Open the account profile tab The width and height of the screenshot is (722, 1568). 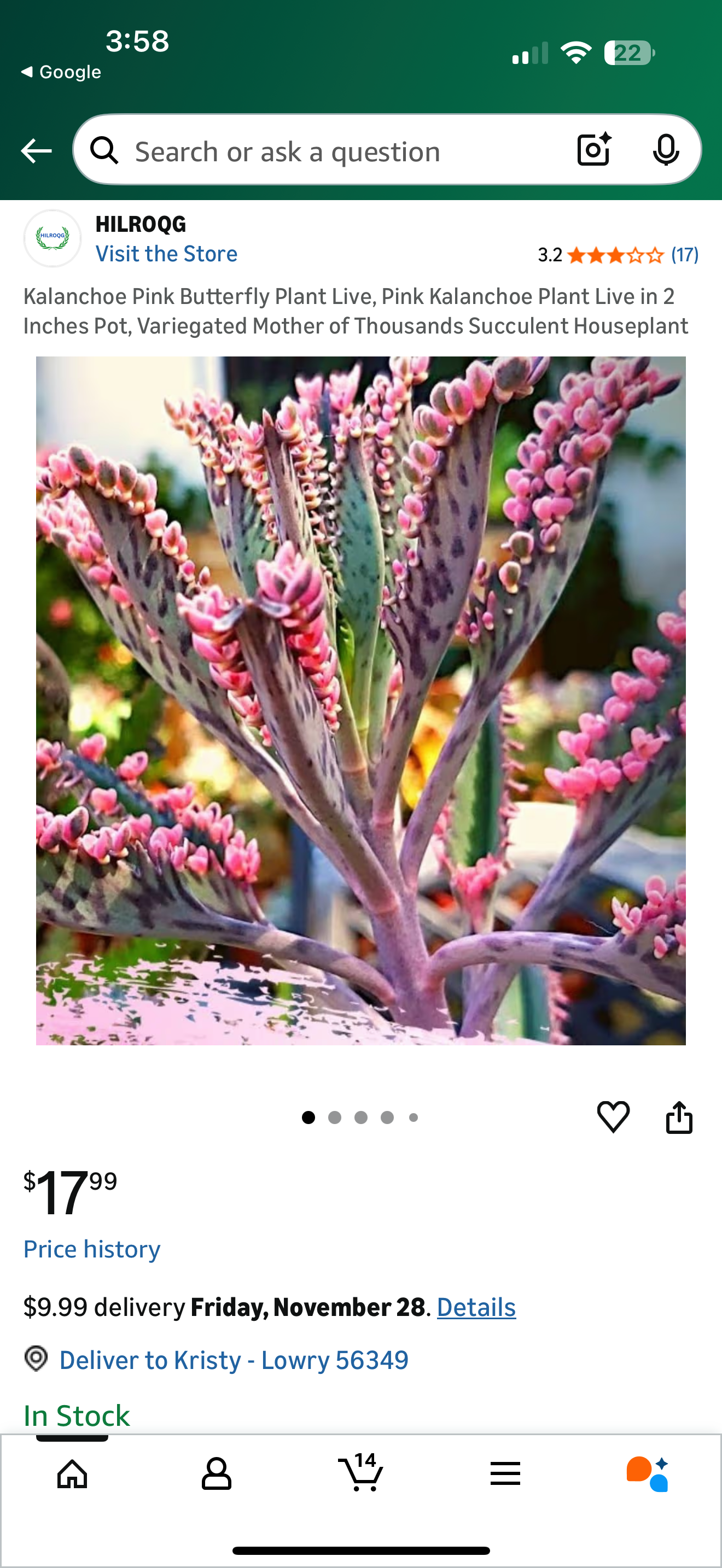(216, 1473)
